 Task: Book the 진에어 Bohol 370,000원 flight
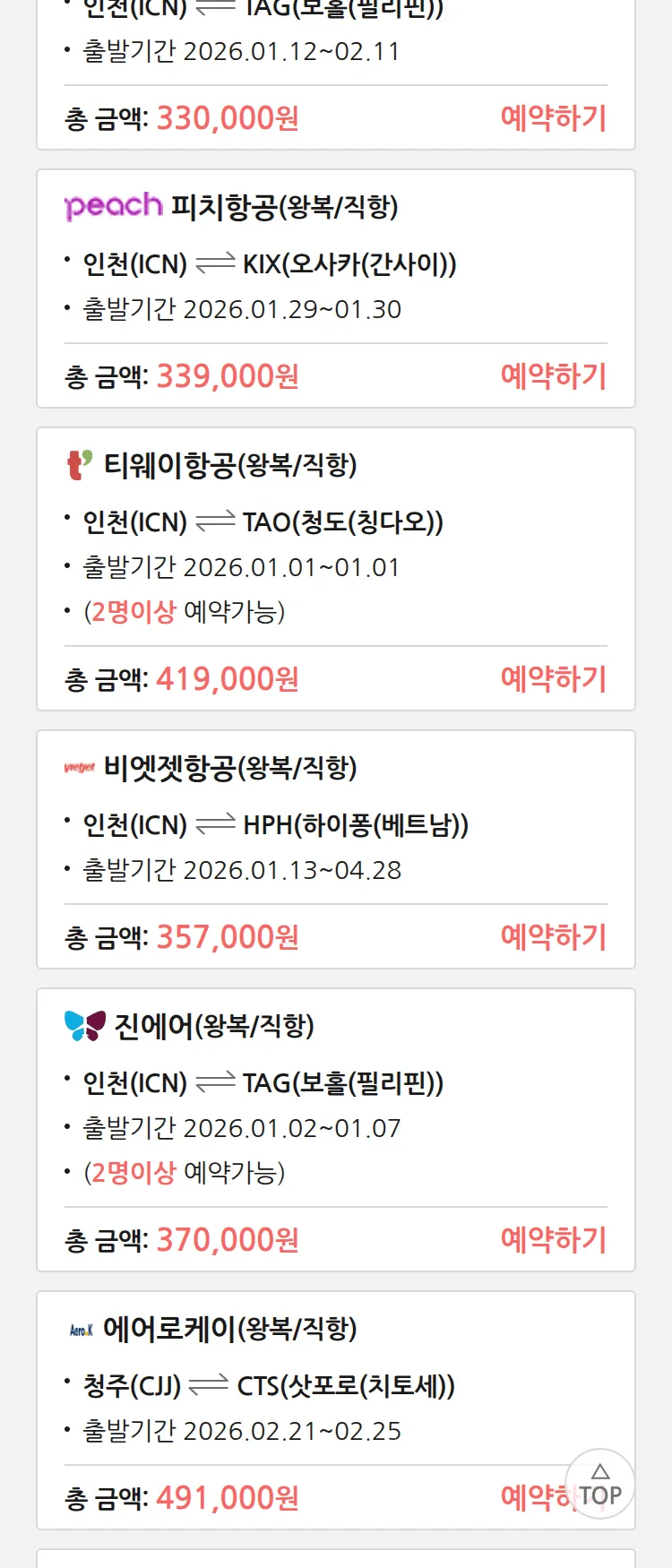click(553, 1240)
